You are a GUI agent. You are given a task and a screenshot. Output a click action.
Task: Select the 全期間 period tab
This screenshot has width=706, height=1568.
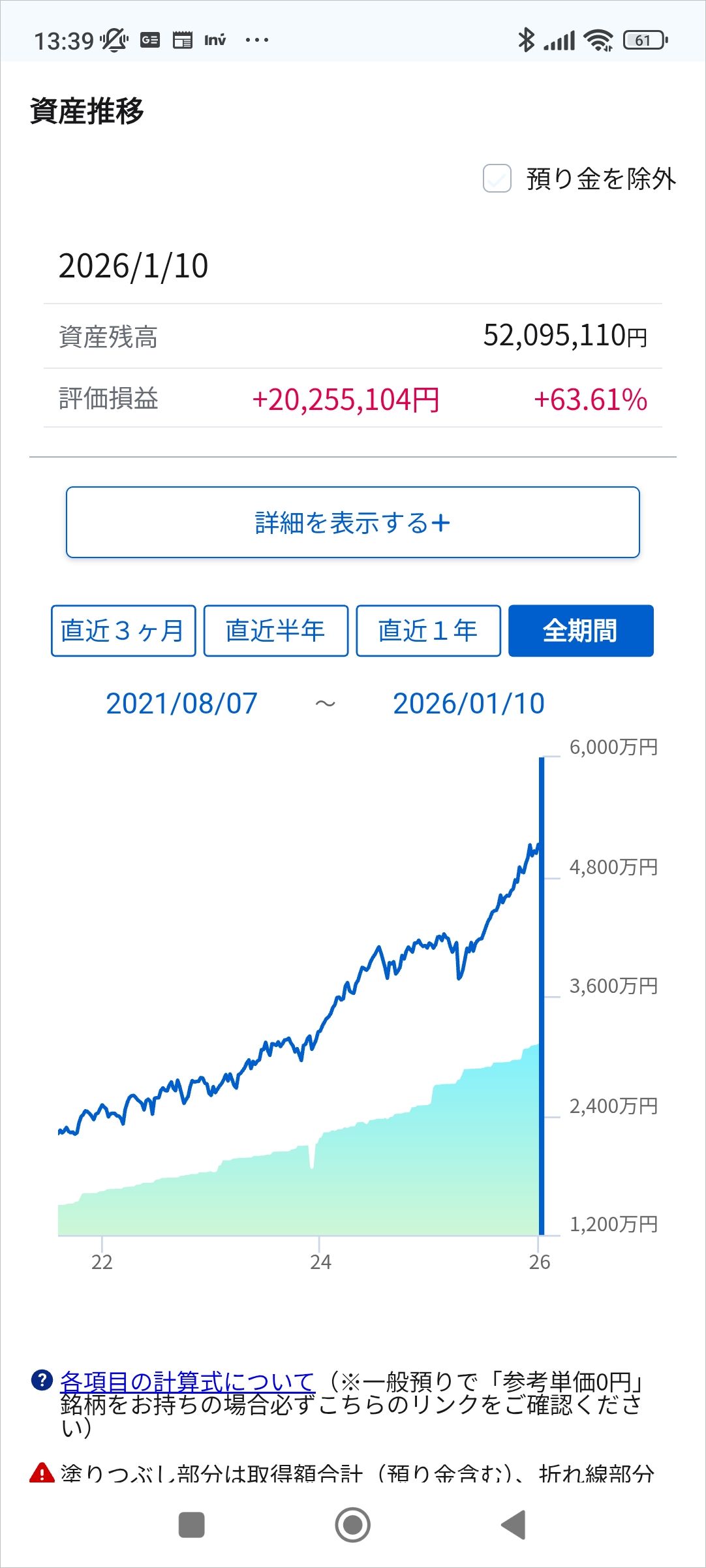[x=581, y=631]
